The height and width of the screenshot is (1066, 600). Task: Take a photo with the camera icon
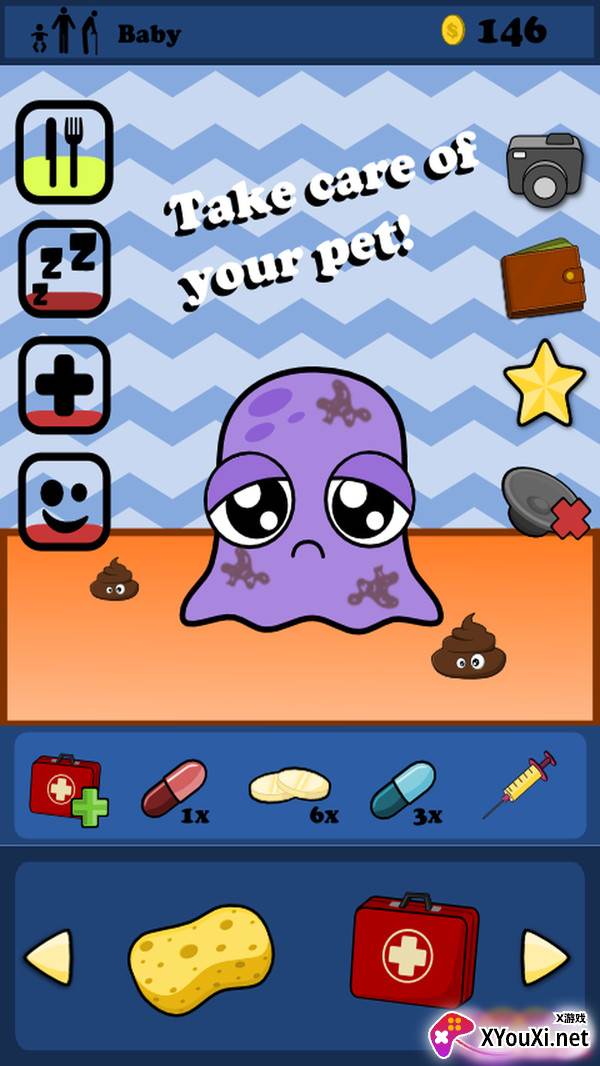544,169
